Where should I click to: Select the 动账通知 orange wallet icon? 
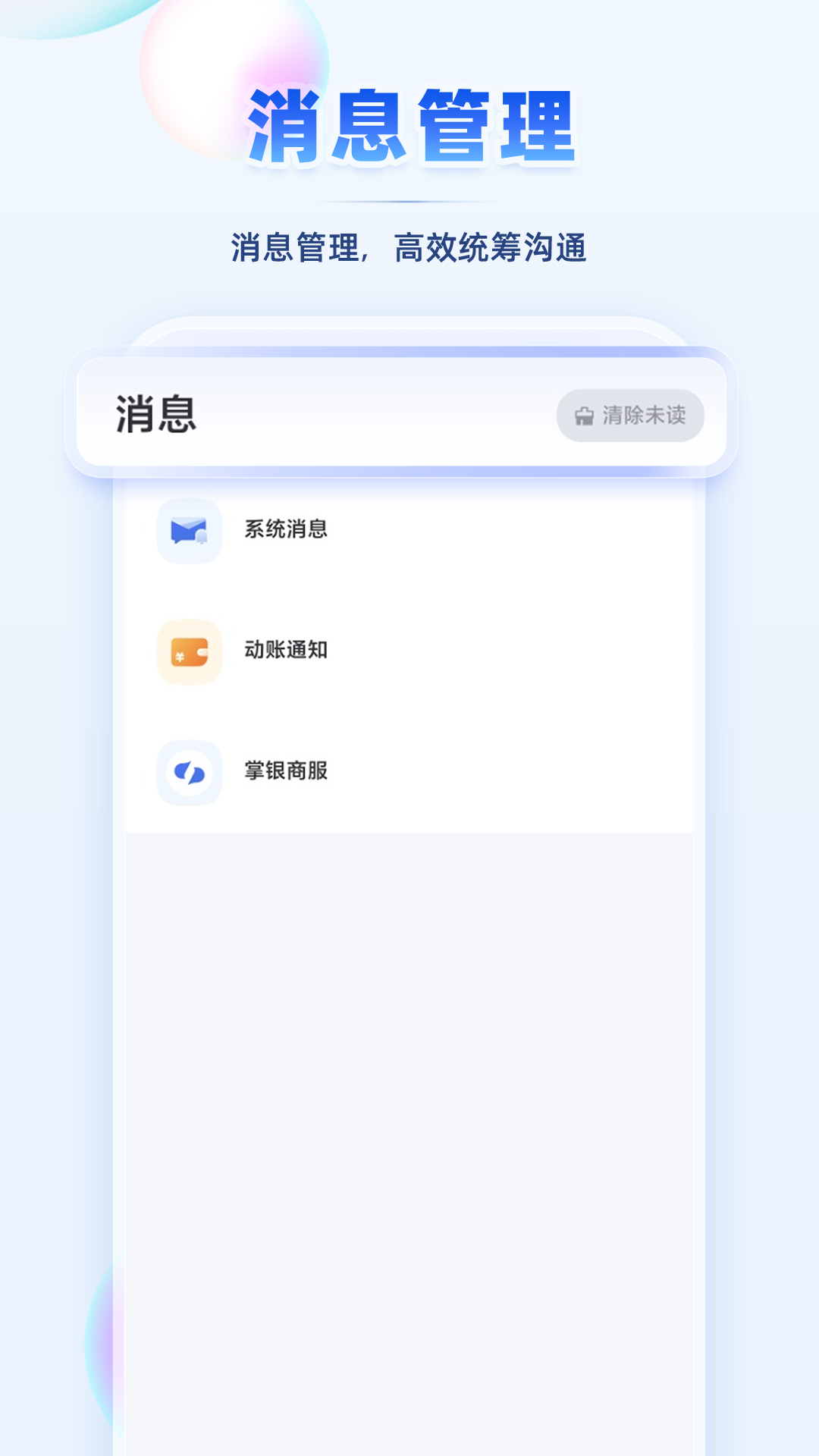190,650
